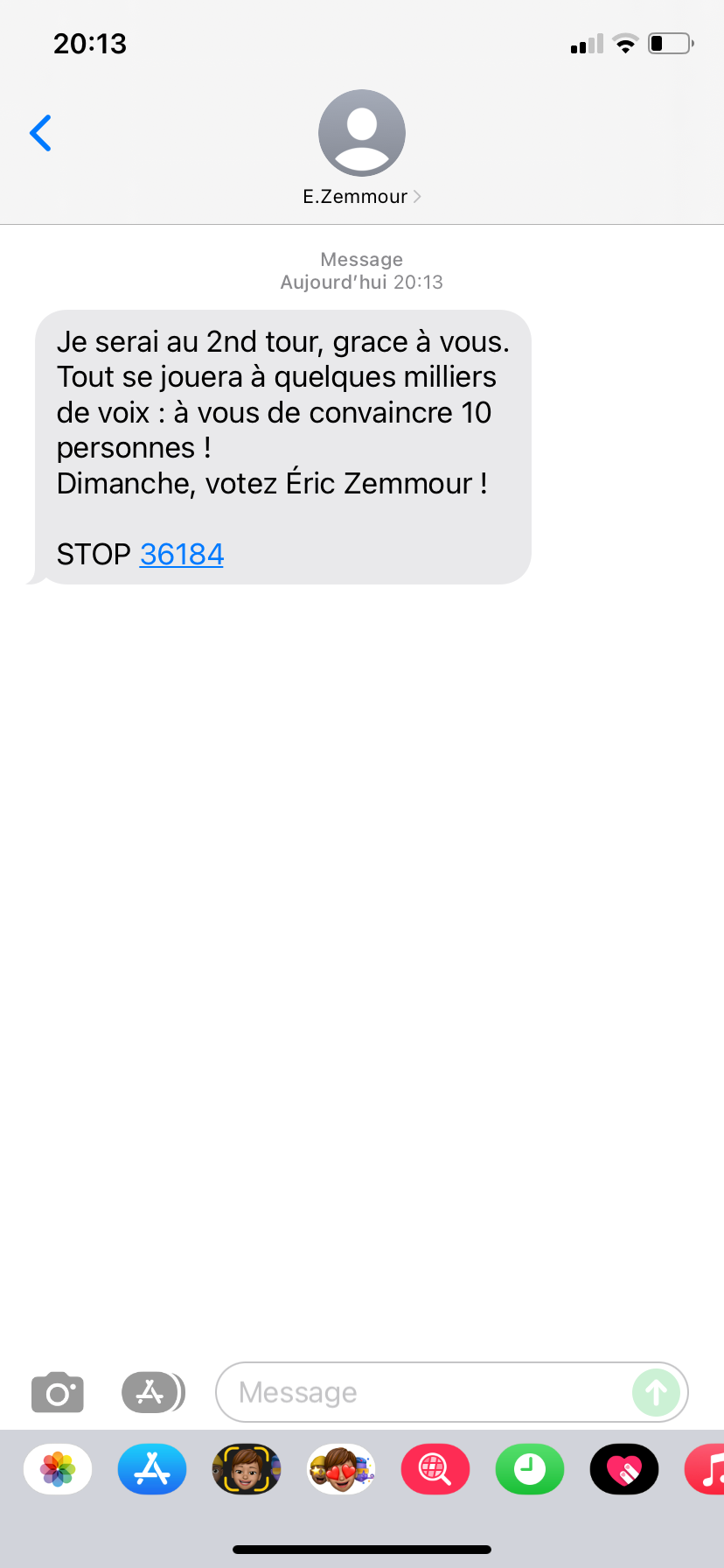This screenshot has height=1568, width=724.
Task: Open the Digital Touch heart app
Action: [624, 1469]
